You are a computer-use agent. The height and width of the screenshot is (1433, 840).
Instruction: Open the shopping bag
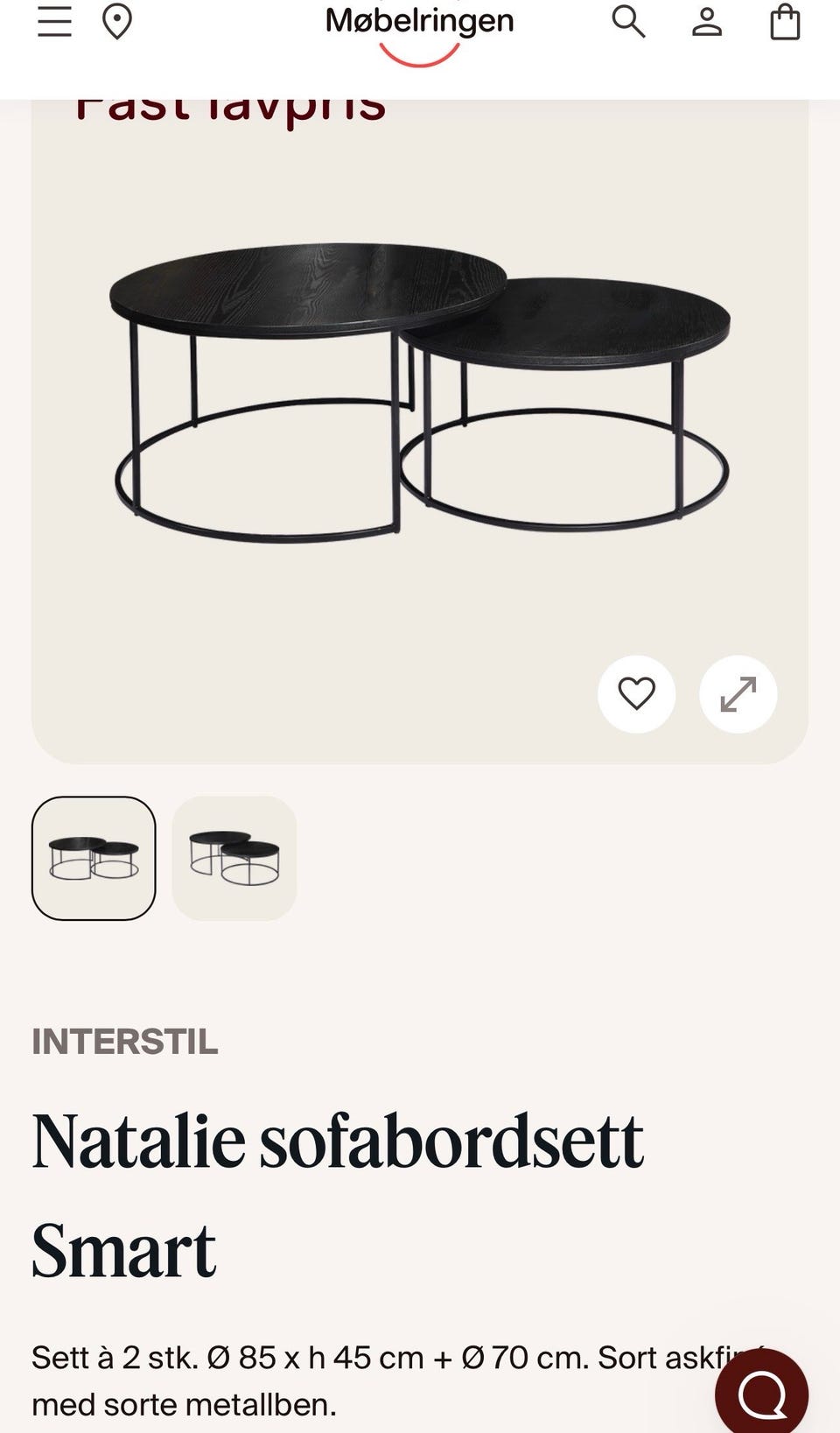point(785,21)
